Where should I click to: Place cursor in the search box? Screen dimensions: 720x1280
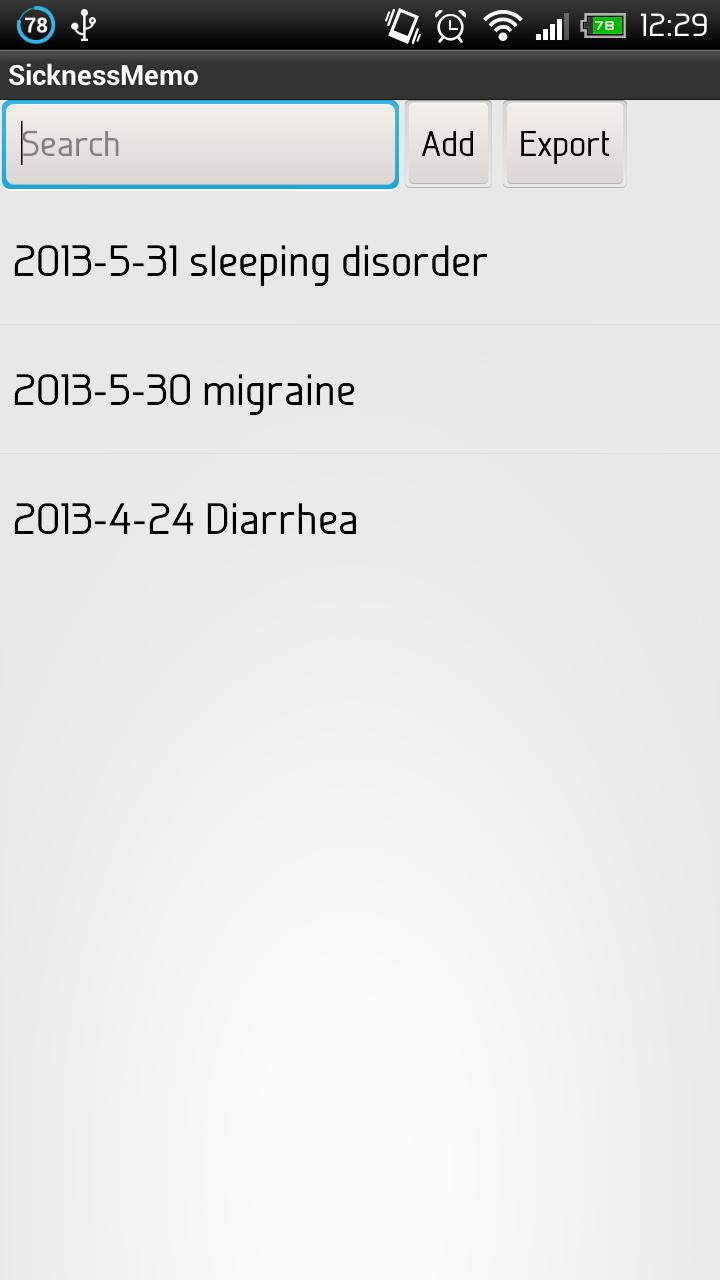click(200, 144)
